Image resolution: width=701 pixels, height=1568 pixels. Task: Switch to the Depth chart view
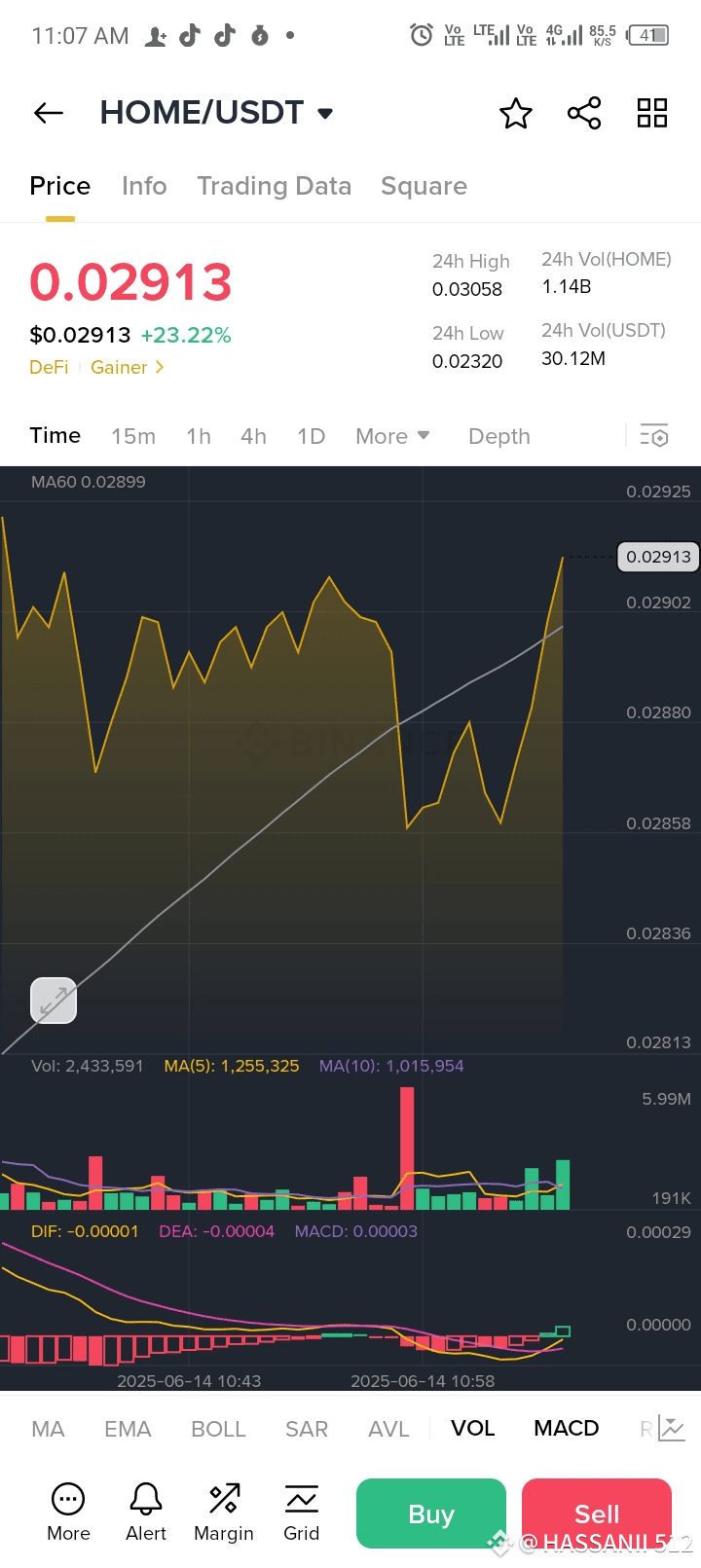[x=499, y=436]
